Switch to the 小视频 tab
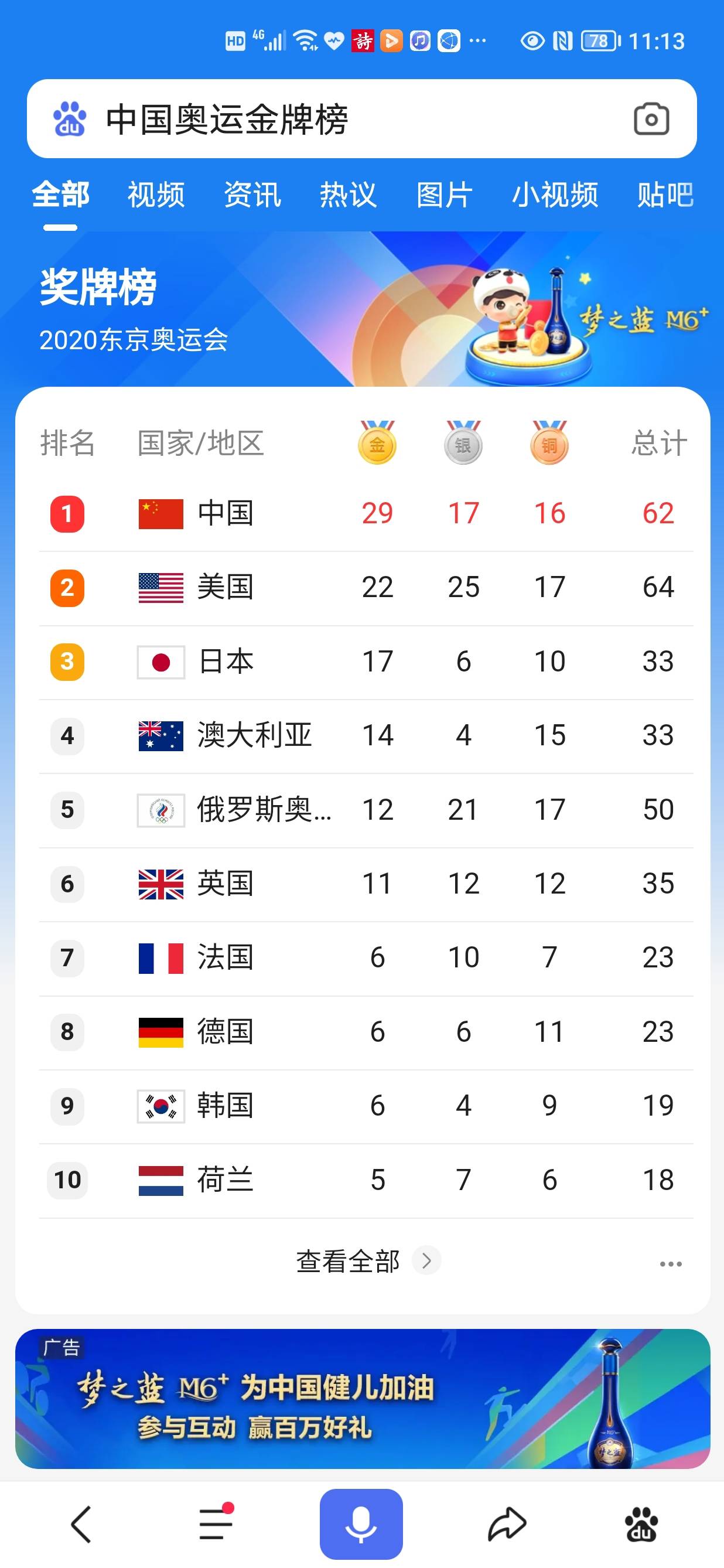This screenshot has width=724, height=1568. point(555,195)
